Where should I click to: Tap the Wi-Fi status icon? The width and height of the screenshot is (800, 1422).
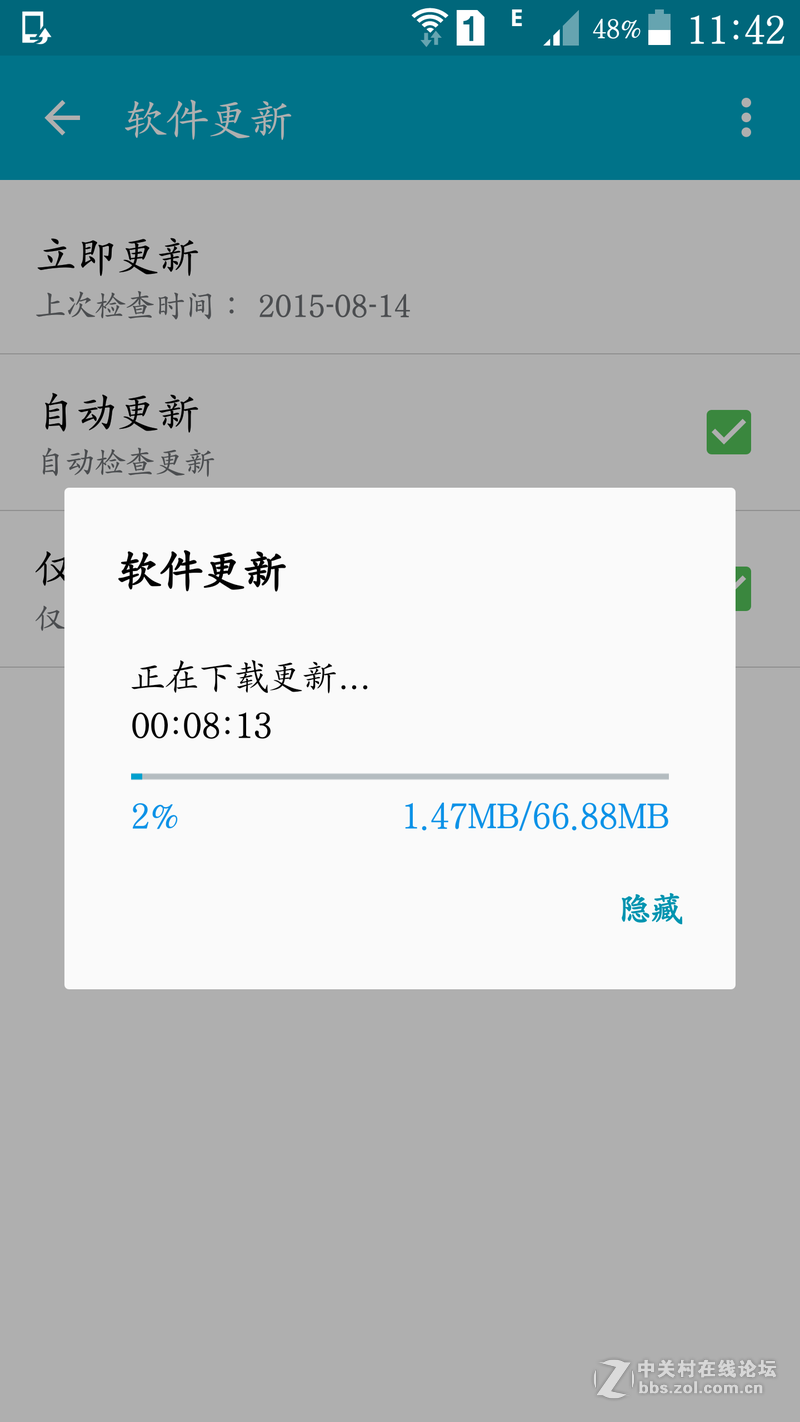click(432, 28)
